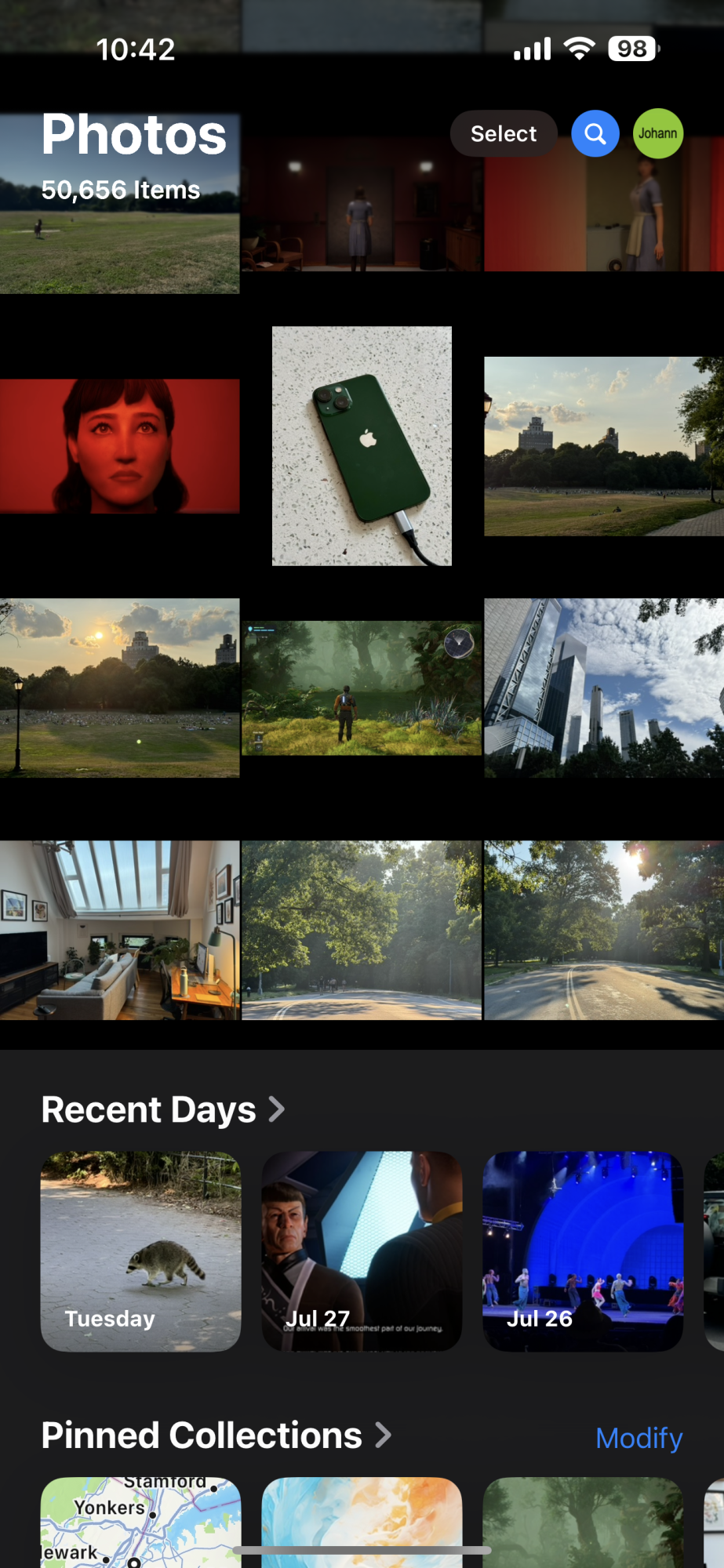
Task: Open the Johann profile avatar
Action: pos(657,134)
